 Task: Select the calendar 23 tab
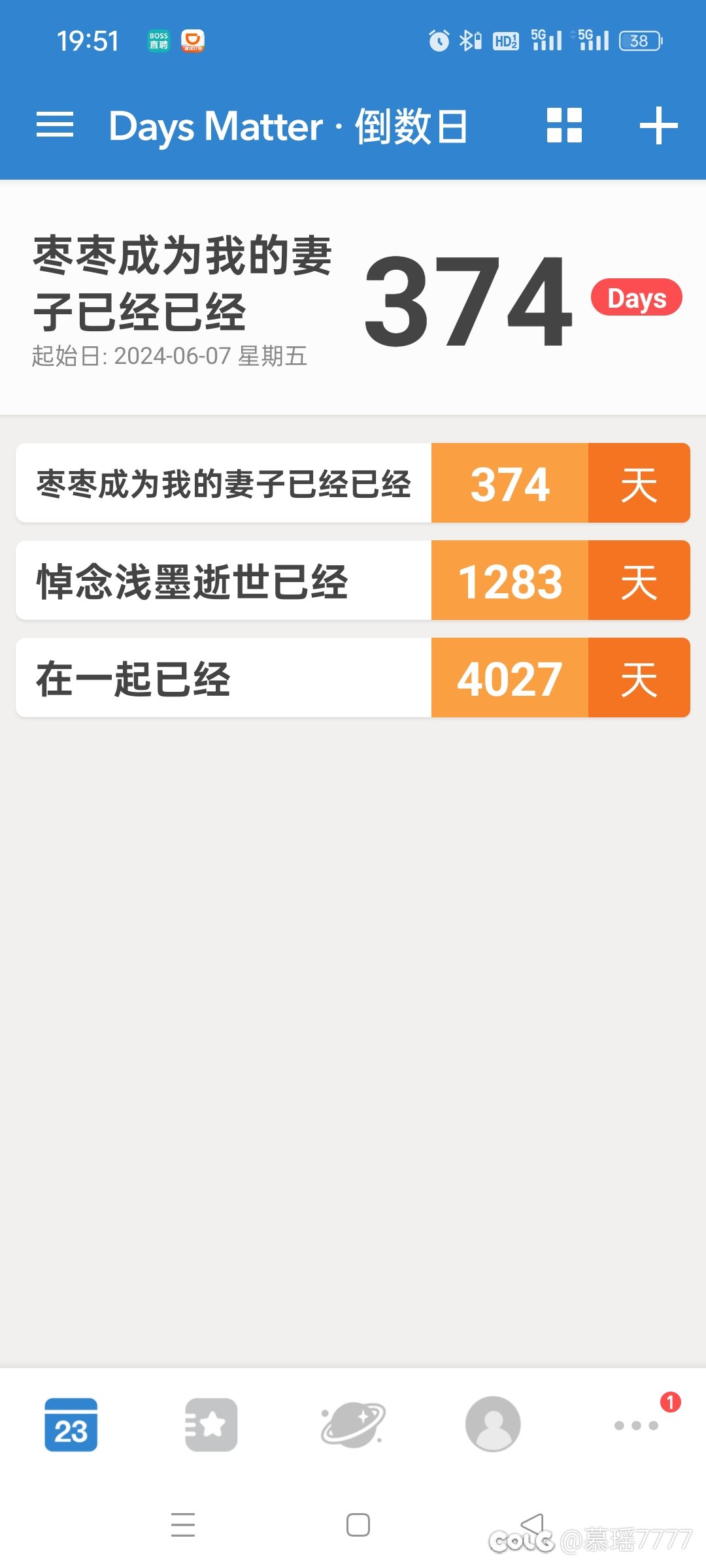pyautogui.click(x=71, y=1425)
